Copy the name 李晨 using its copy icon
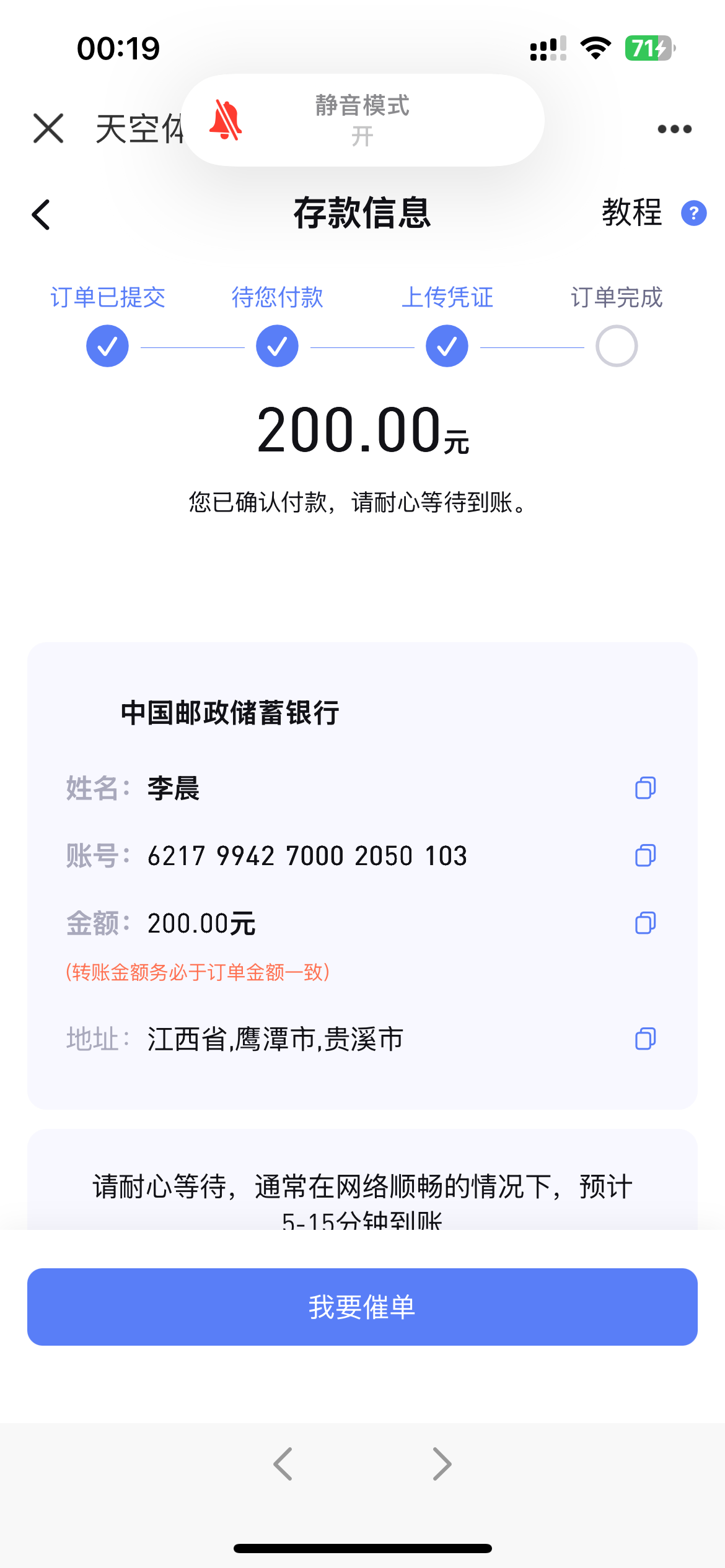Image resolution: width=725 pixels, height=1568 pixels. click(x=645, y=788)
